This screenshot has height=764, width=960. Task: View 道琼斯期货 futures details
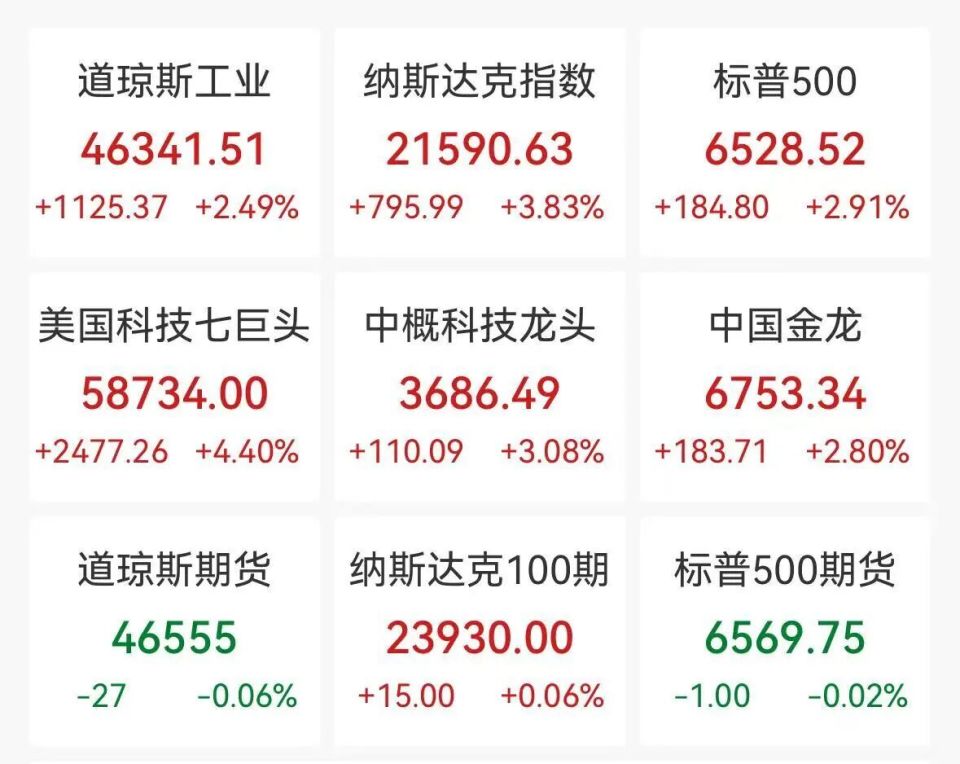[x=174, y=631]
